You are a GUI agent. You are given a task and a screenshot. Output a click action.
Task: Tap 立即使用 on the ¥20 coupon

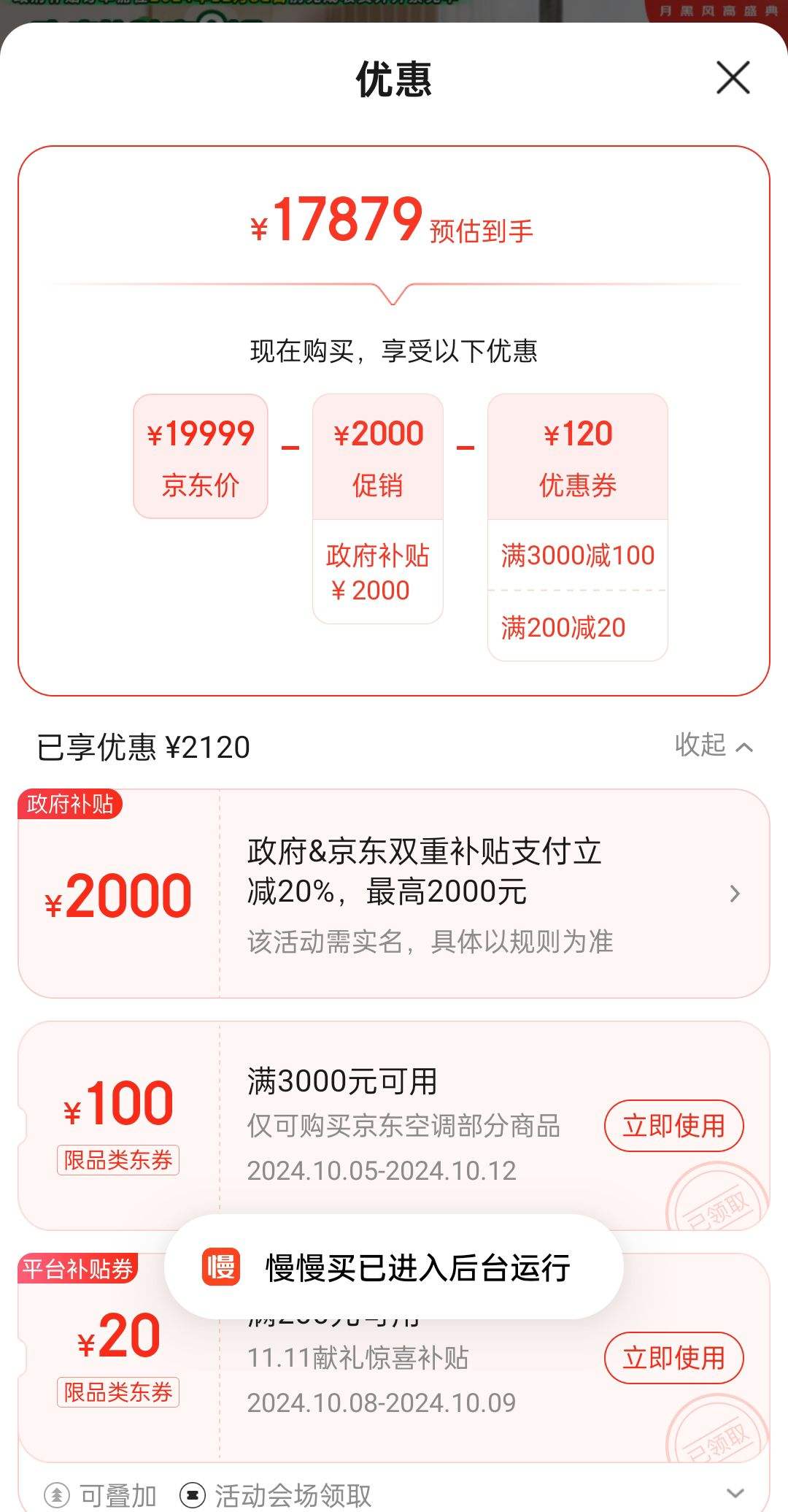tap(673, 1356)
